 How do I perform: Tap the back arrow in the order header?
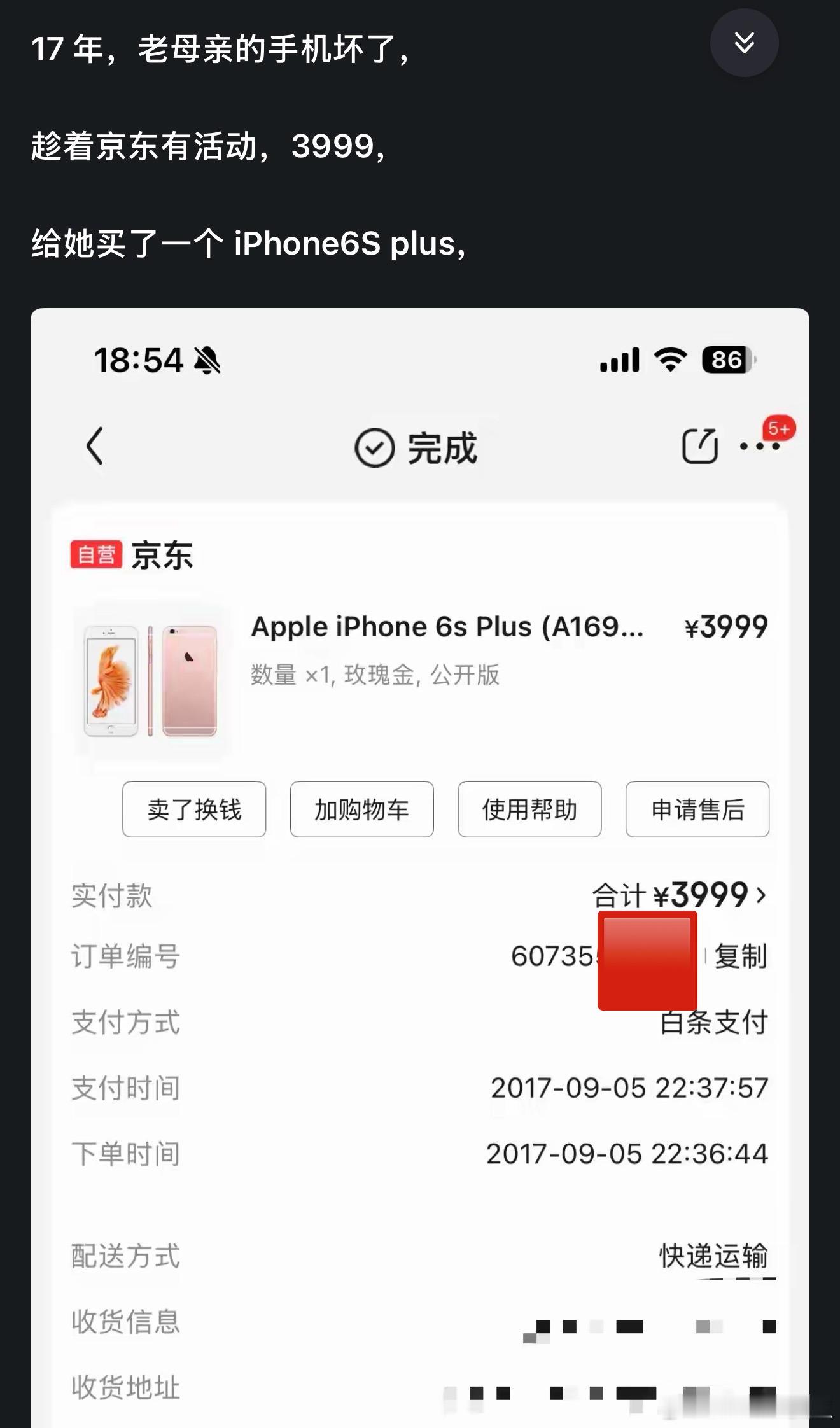95,445
